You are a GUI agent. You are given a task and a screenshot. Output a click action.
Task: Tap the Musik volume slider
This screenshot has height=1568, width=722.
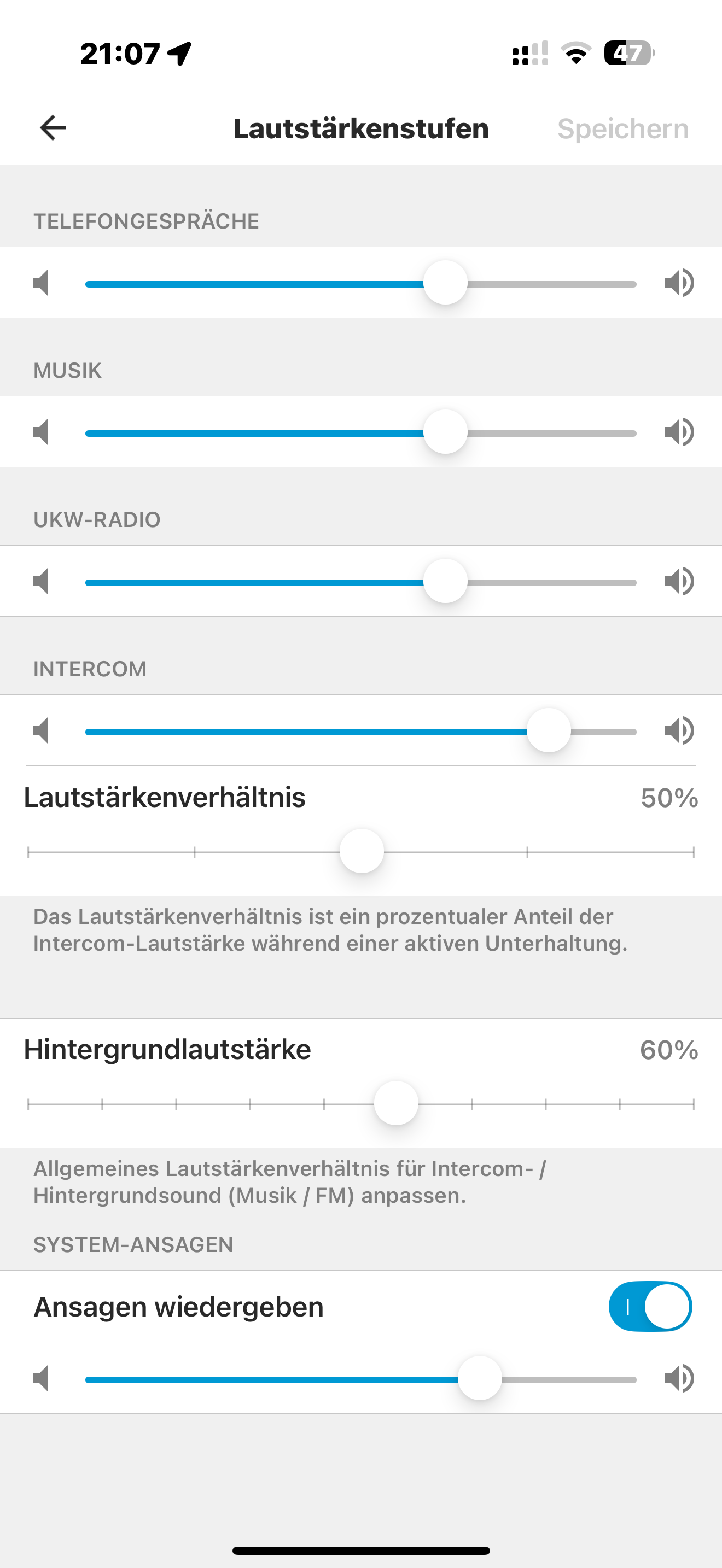[x=445, y=432]
